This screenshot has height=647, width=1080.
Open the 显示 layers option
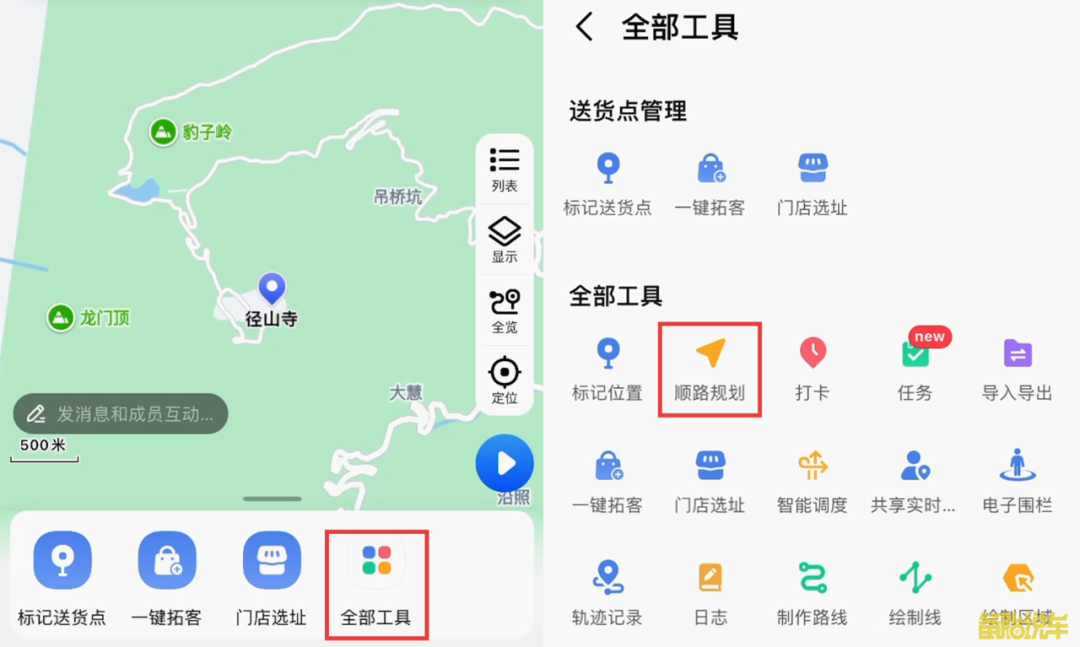[x=504, y=240]
